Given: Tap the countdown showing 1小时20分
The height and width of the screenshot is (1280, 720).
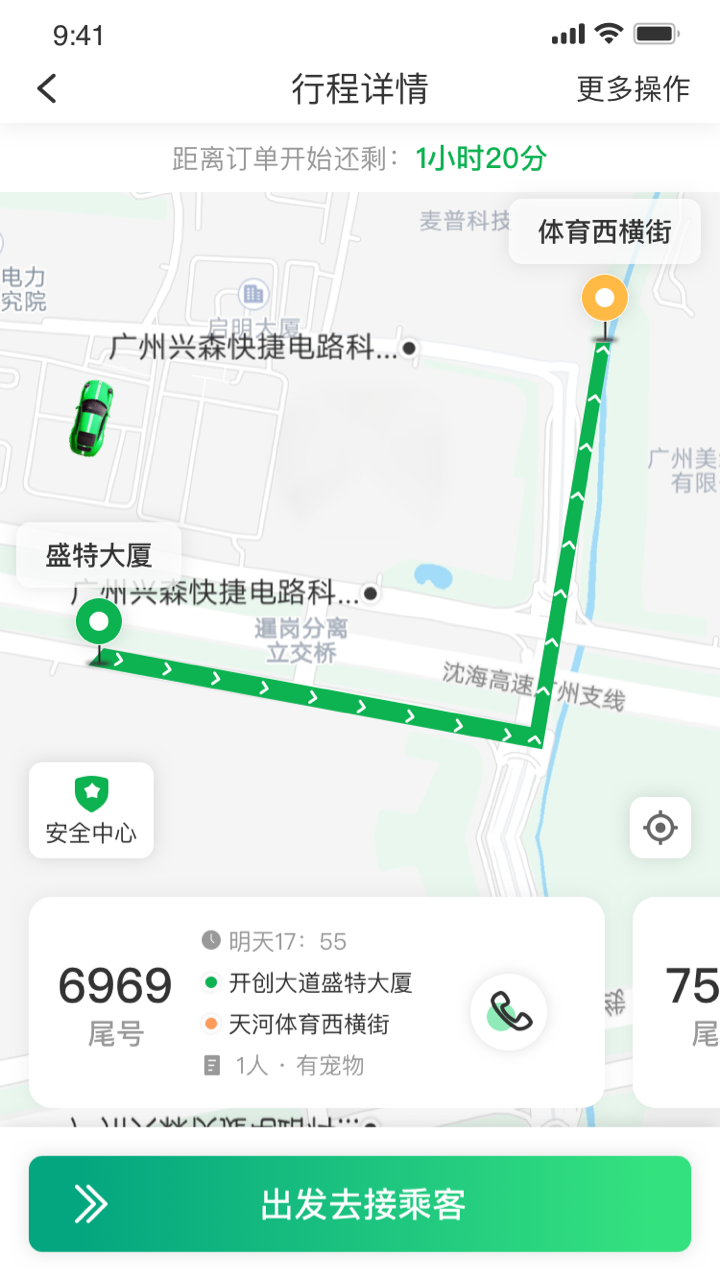Looking at the screenshot, I should [480, 159].
